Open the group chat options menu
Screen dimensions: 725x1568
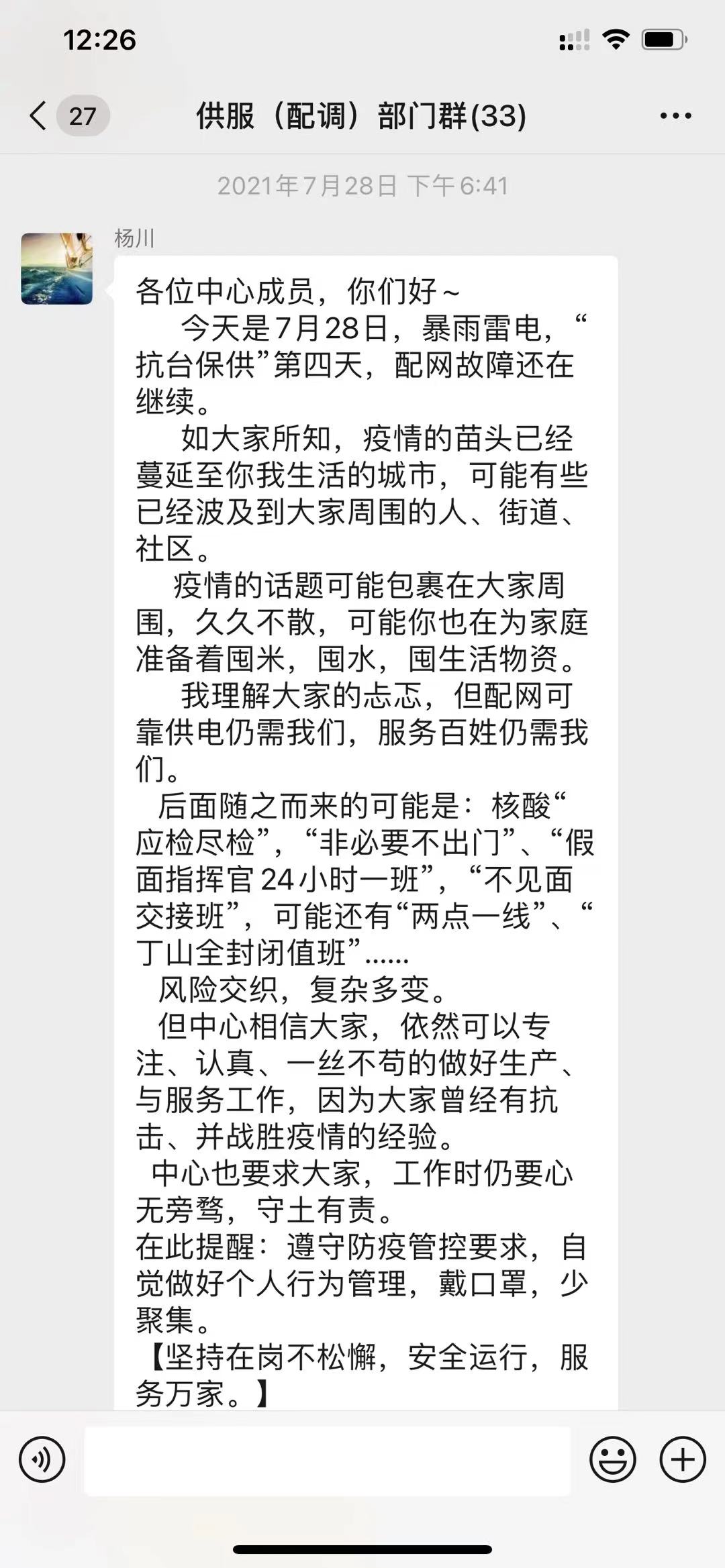tap(675, 116)
